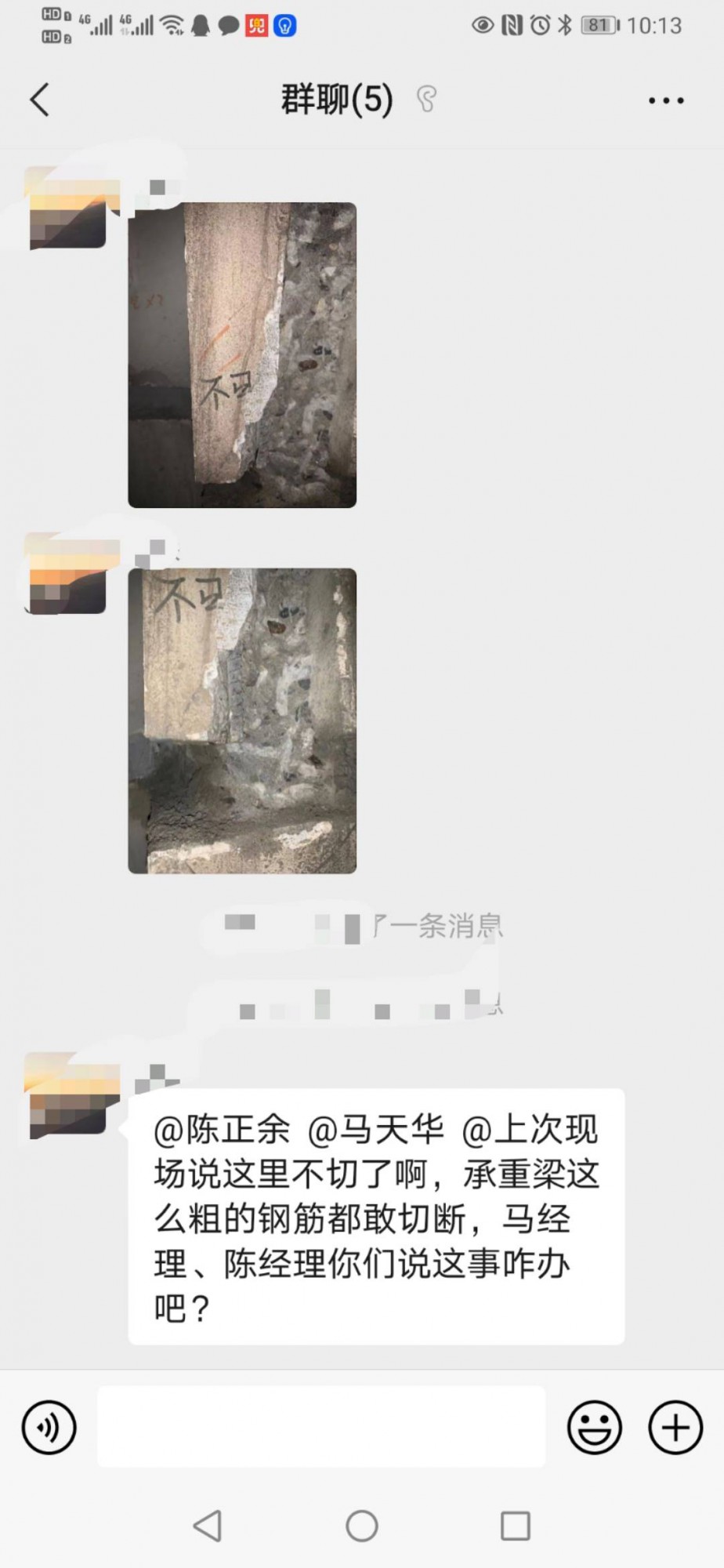
Task: View the second photo of the cut beam
Action: [x=242, y=720]
